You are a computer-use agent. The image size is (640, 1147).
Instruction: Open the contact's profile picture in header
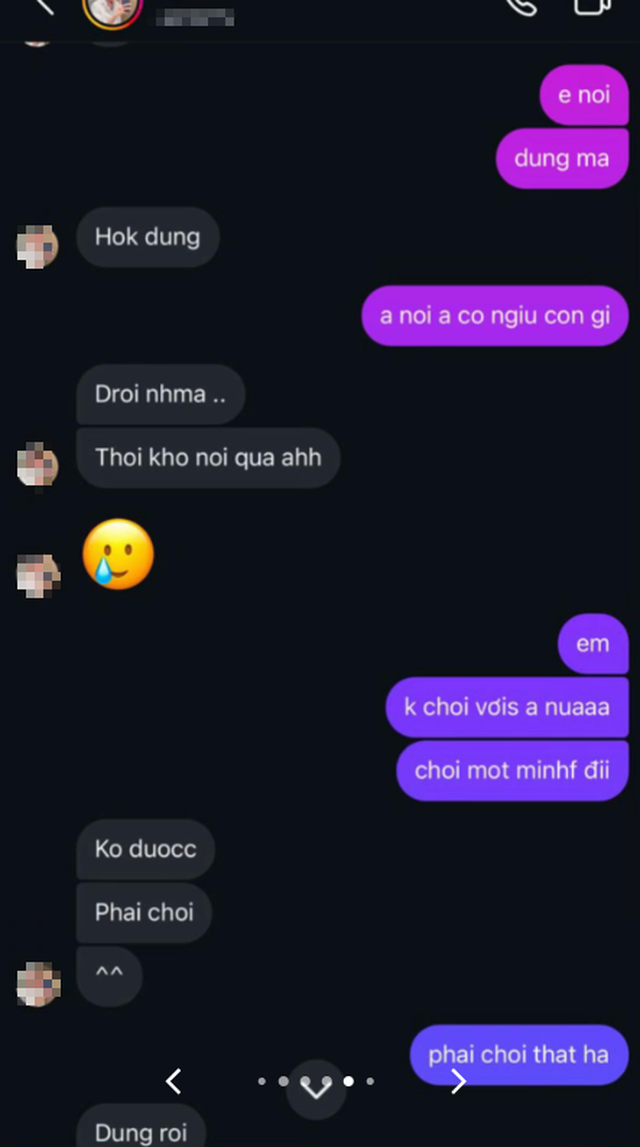click(112, 8)
